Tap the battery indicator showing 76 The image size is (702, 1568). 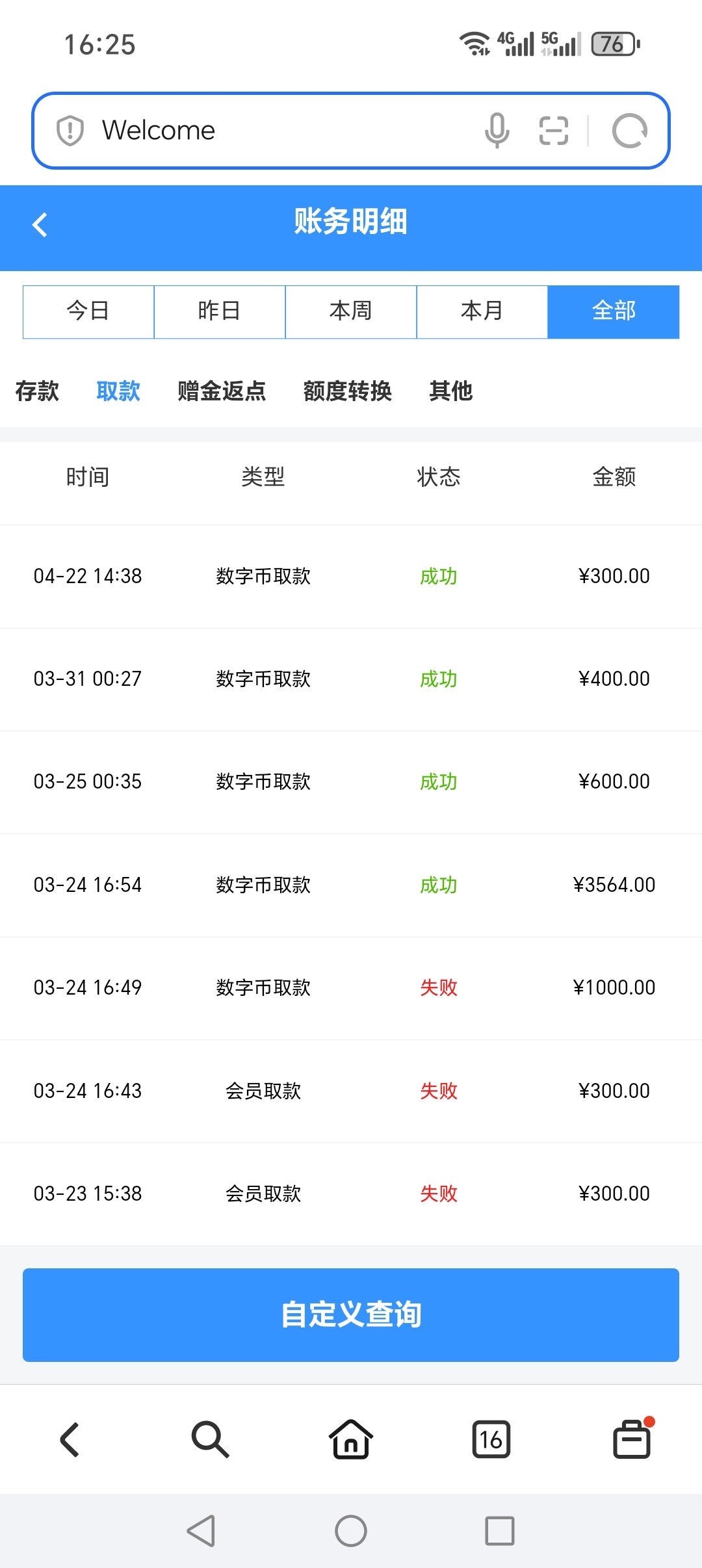pos(612,44)
